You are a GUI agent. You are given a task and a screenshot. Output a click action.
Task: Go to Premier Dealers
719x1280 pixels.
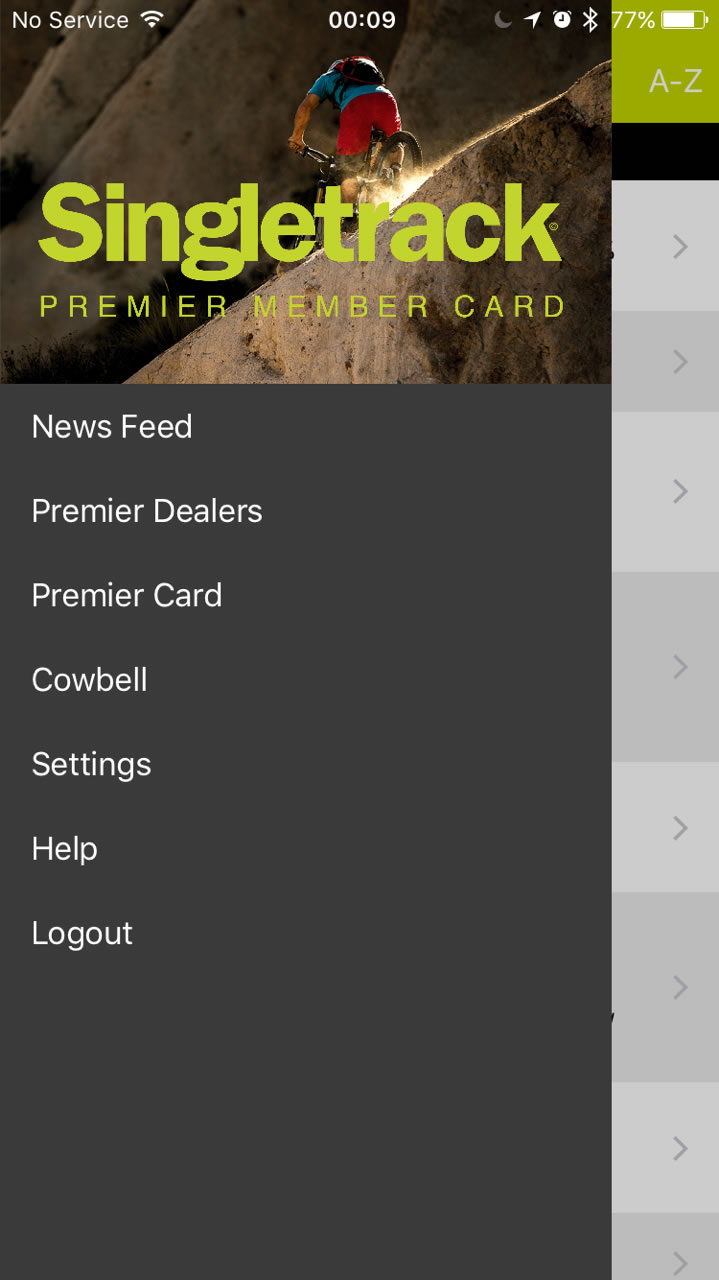click(147, 511)
